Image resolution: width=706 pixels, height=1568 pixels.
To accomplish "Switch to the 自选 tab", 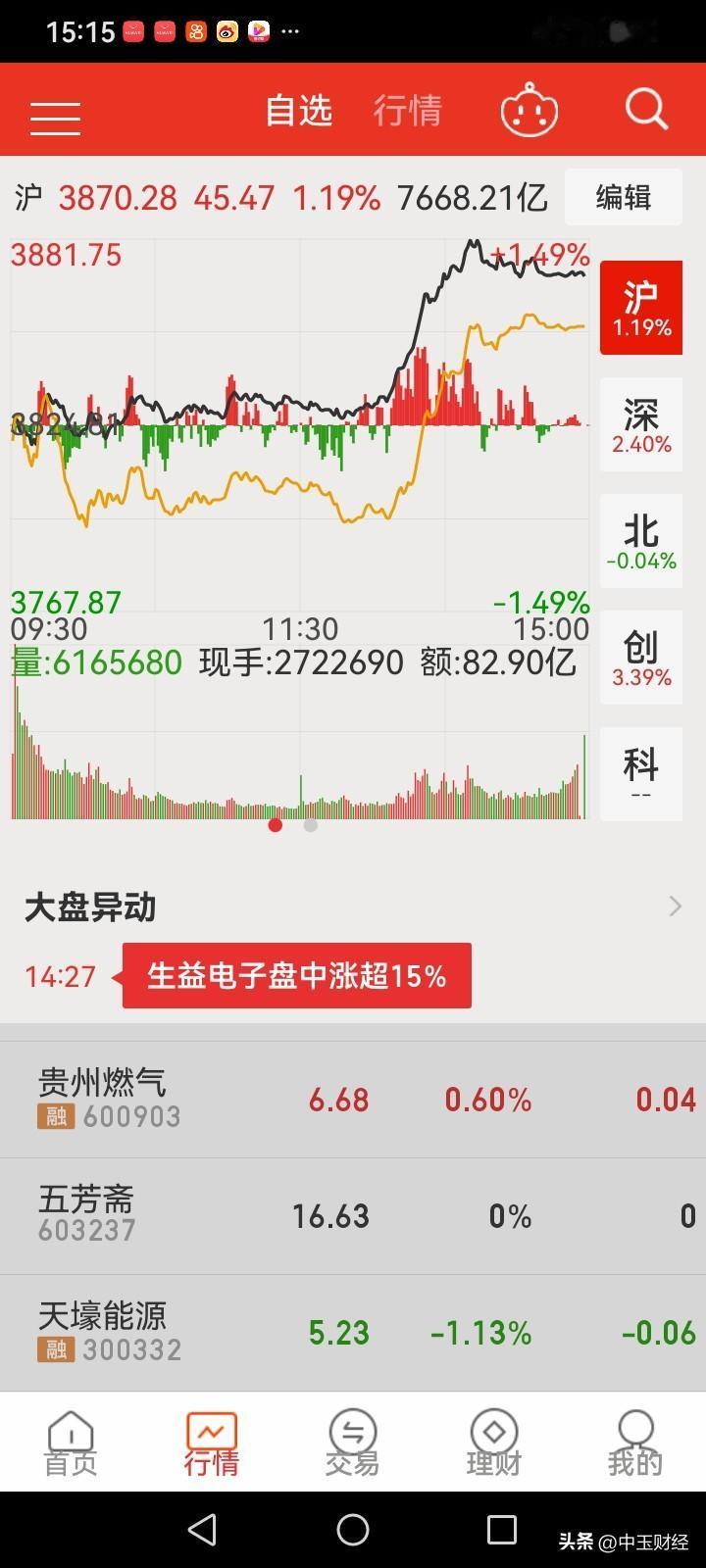I will 299,111.
